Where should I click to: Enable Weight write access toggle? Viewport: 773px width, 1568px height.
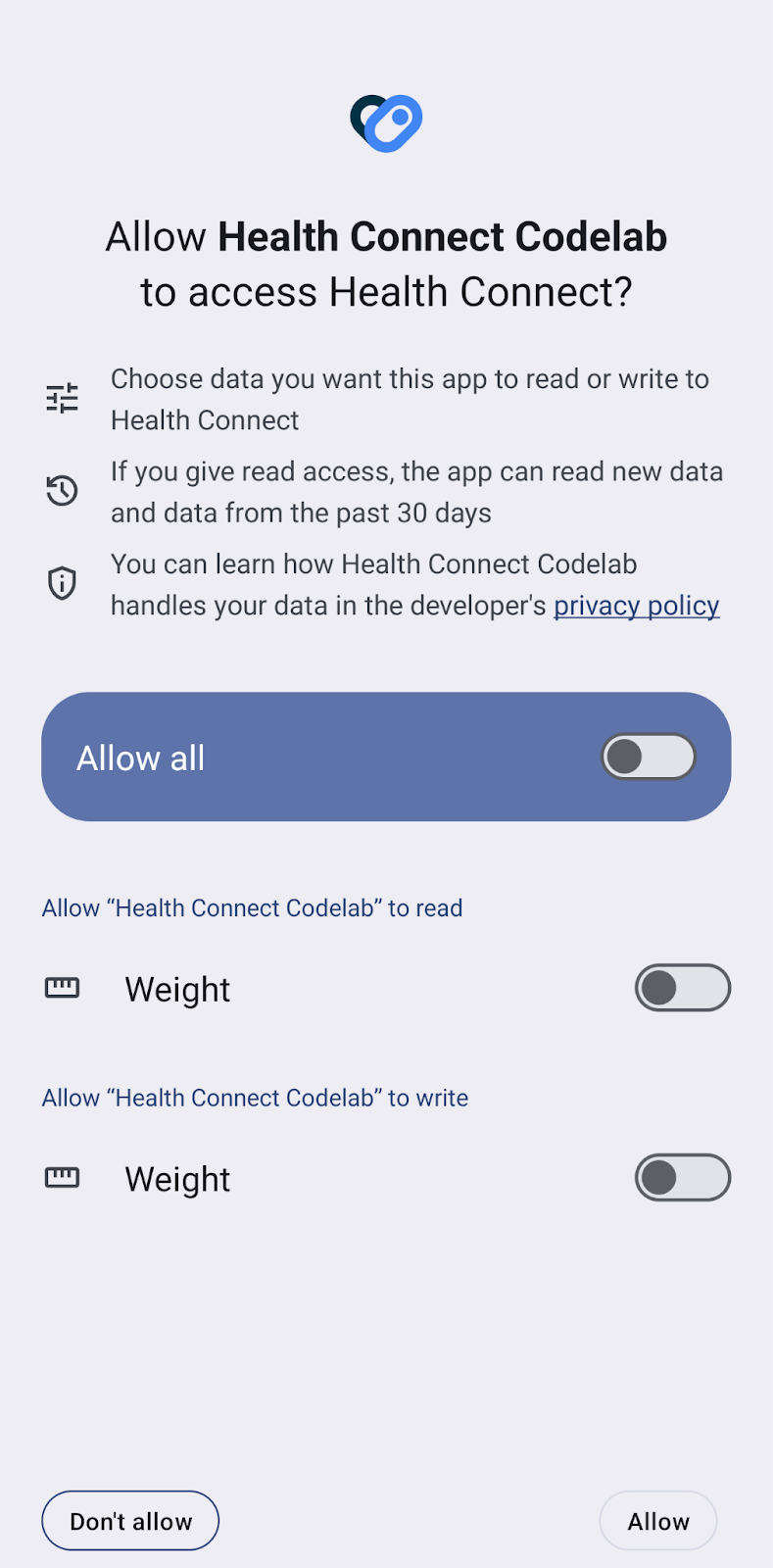click(x=682, y=1178)
